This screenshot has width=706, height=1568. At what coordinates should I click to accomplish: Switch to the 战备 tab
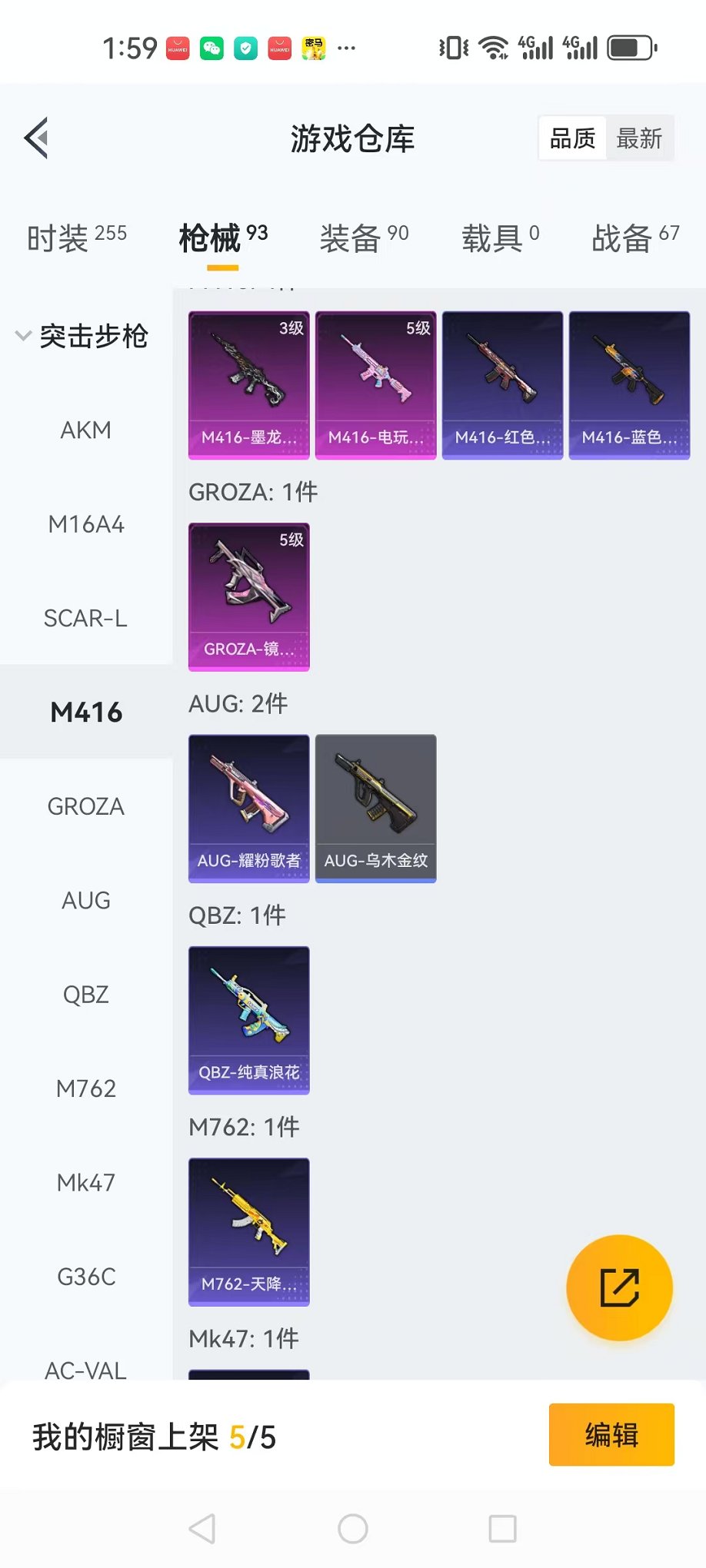pos(635,238)
